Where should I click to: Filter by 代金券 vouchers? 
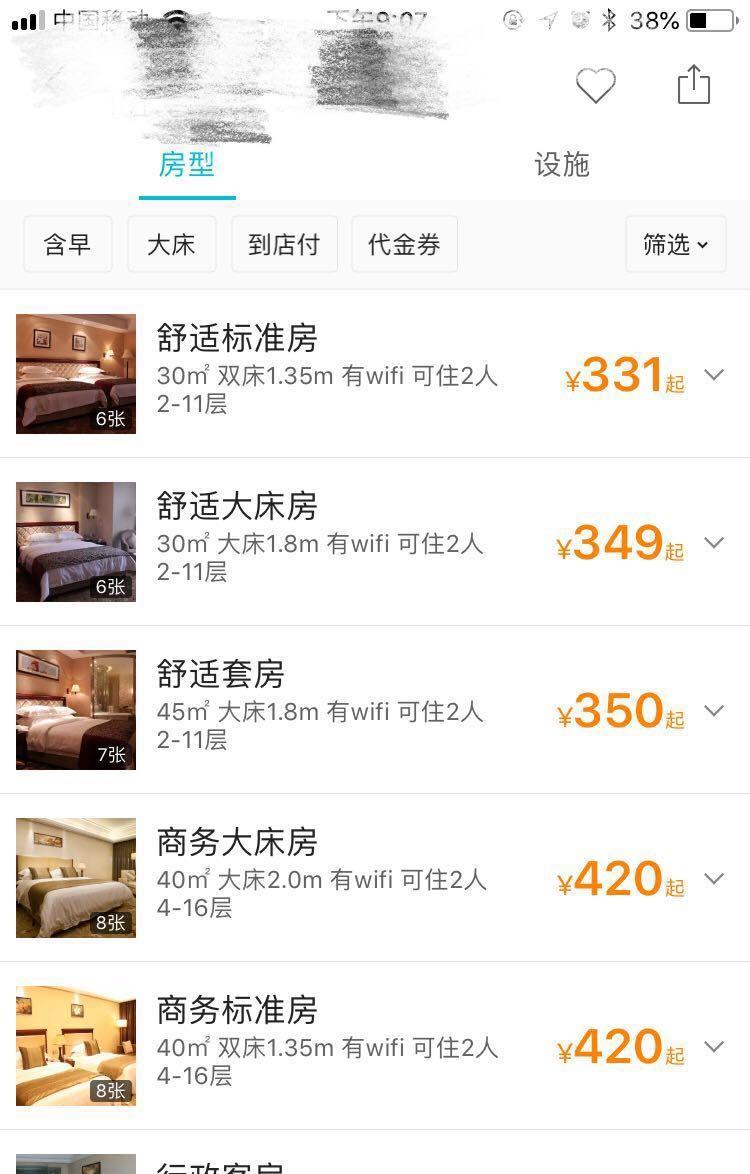tap(404, 244)
